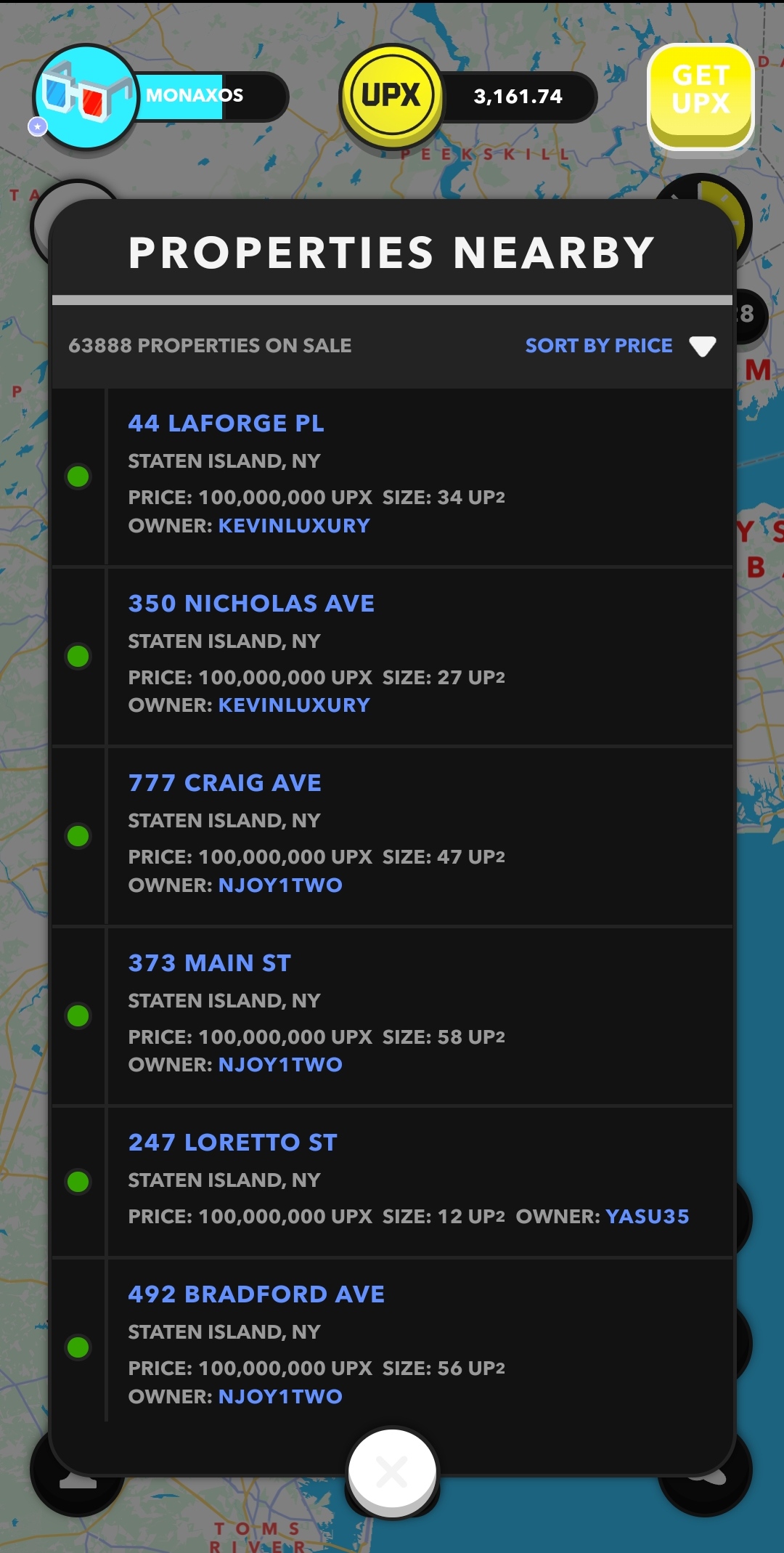Select the 350 Nicholas Ave property
The width and height of the screenshot is (784, 1553).
coord(251,604)
